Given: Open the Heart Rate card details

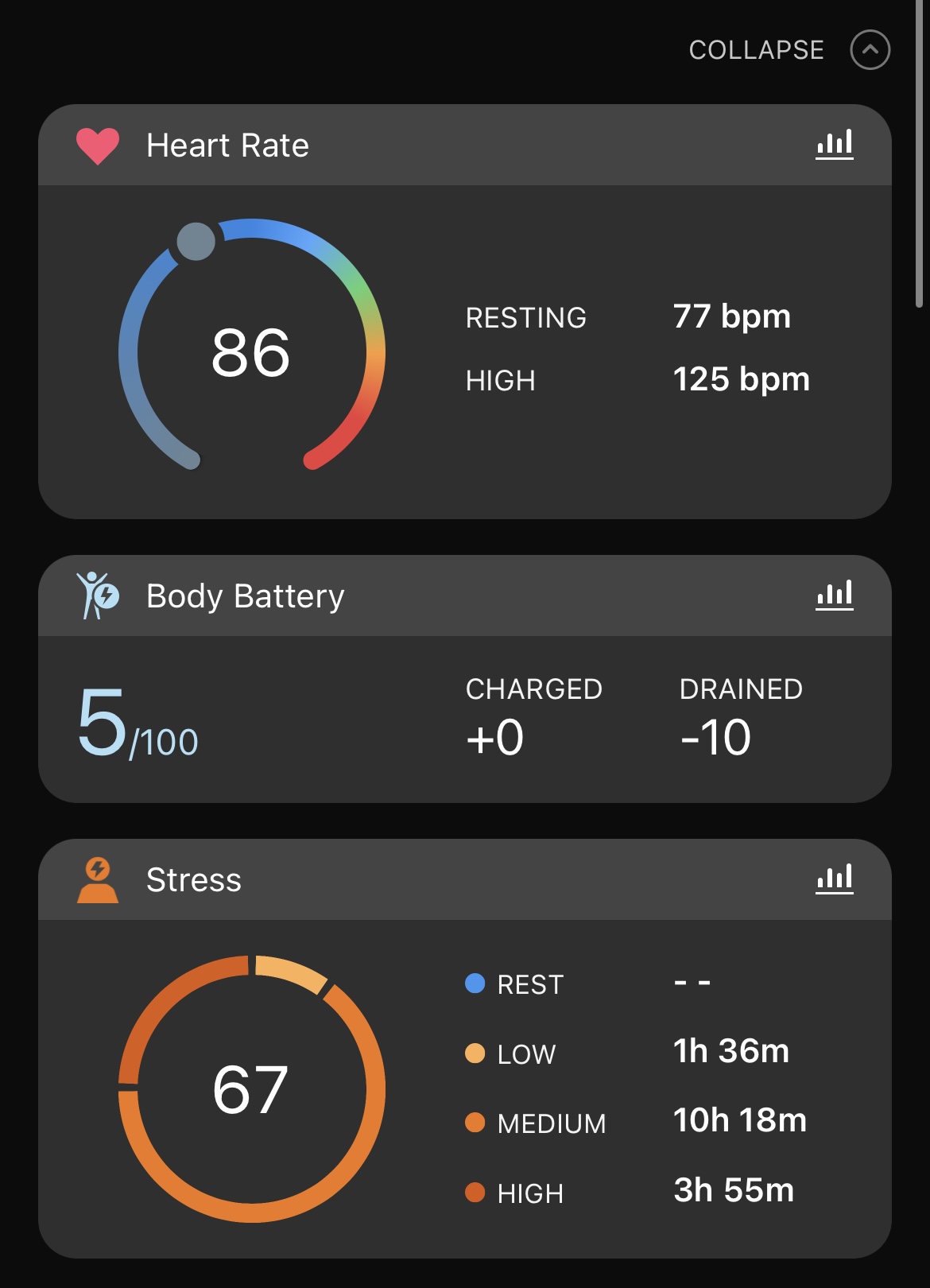Looking at the screenshot, I should [x=465, y=351].
